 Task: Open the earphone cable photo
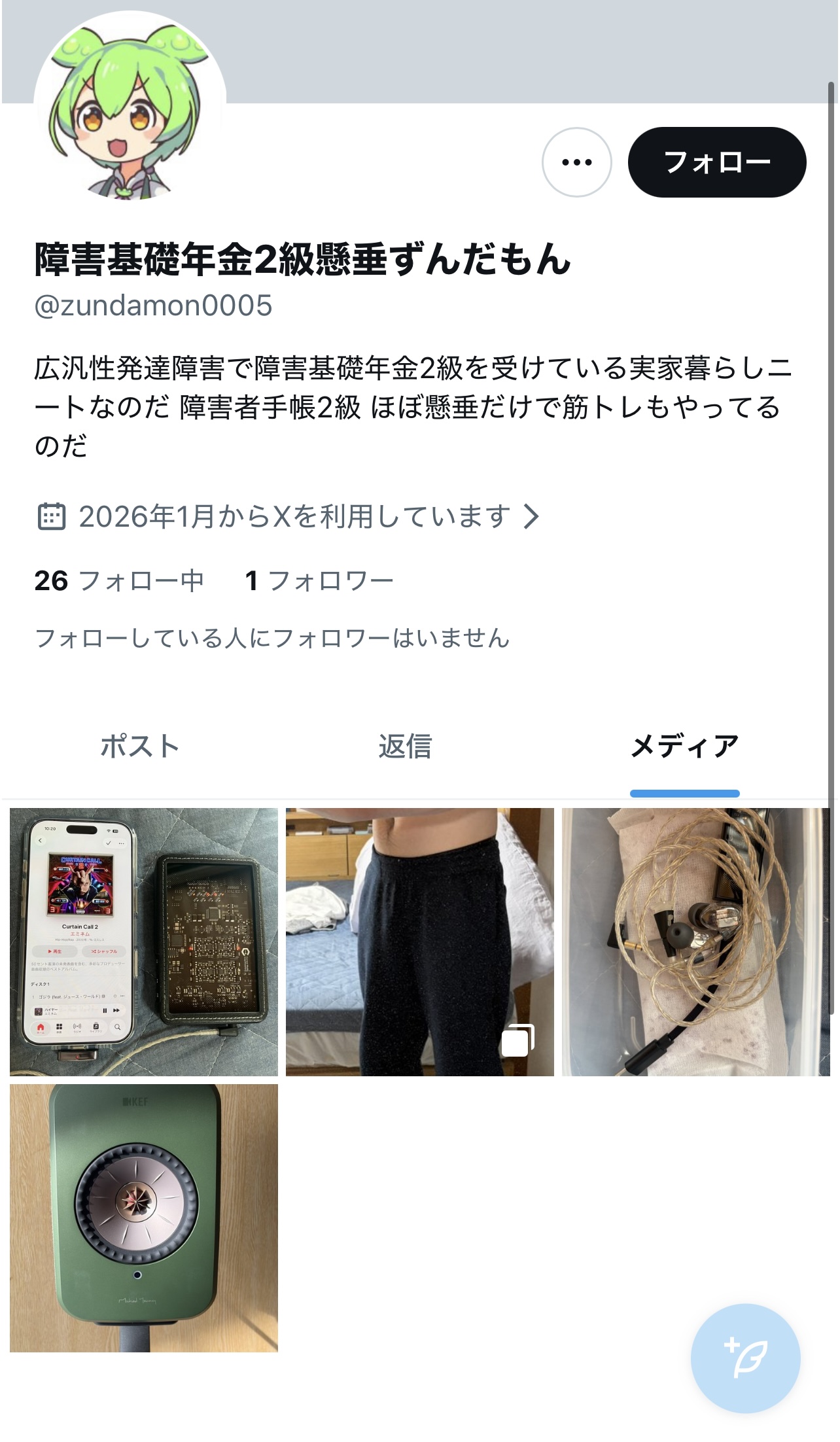point(695,942)
